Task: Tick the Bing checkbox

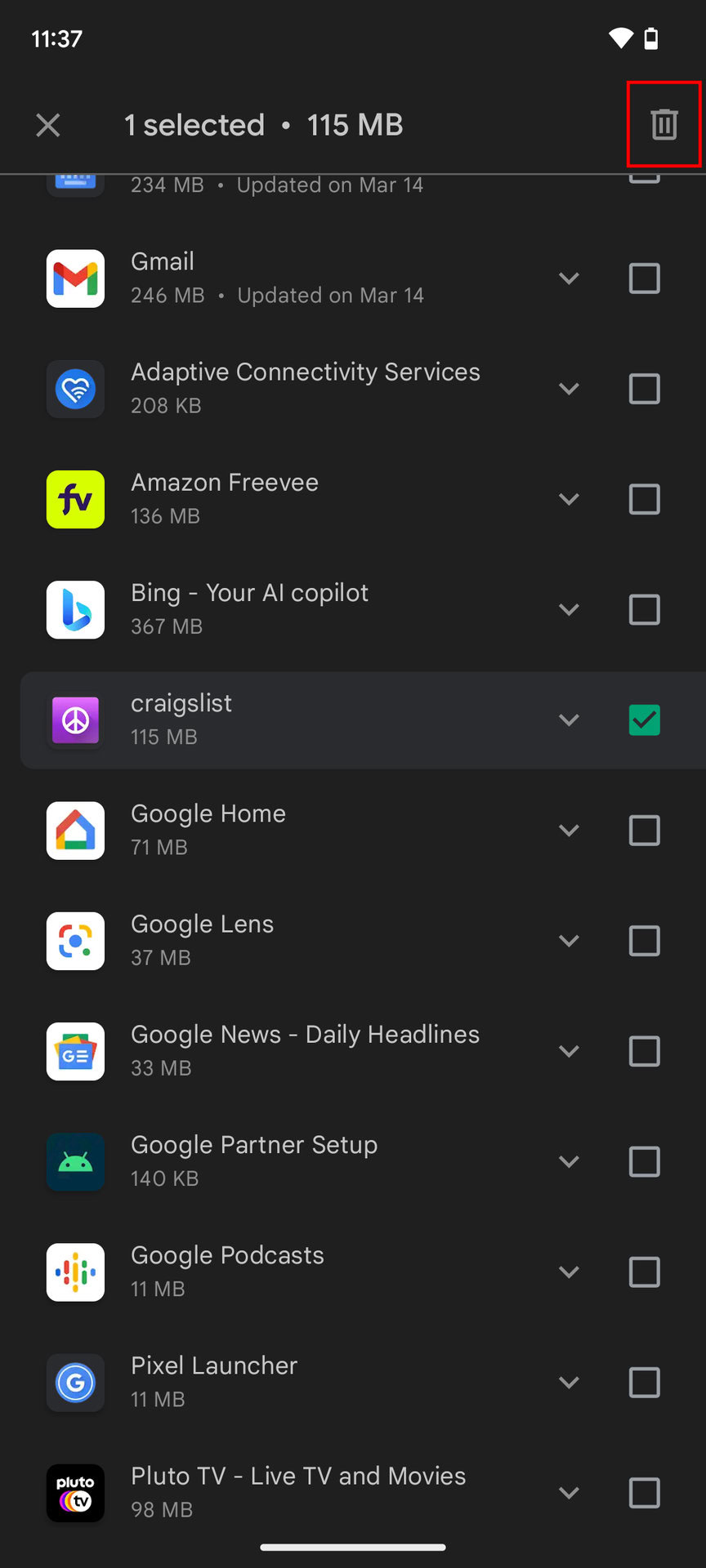Action: 644,609
